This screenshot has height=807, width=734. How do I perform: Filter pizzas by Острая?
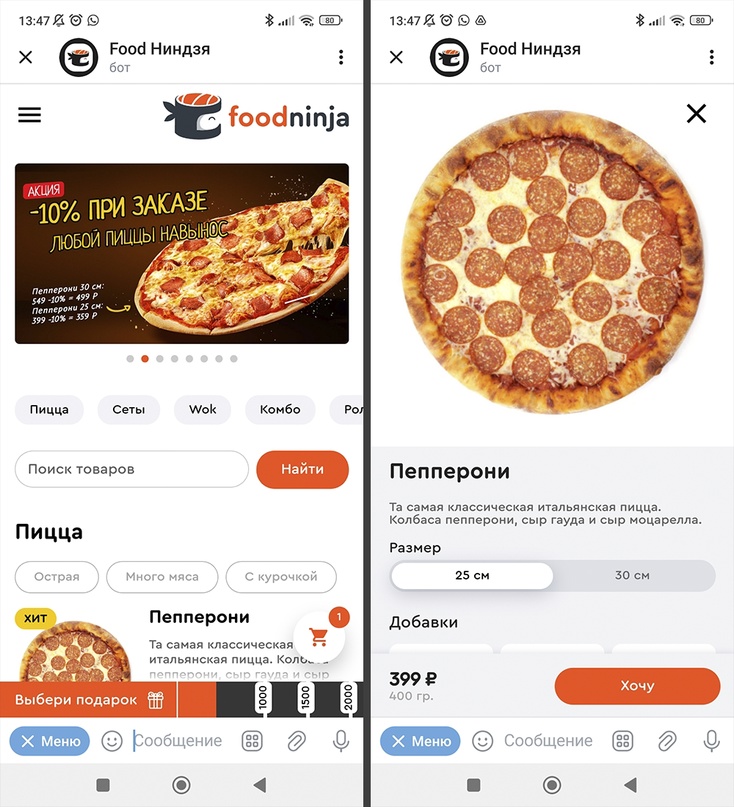[56, 577]
